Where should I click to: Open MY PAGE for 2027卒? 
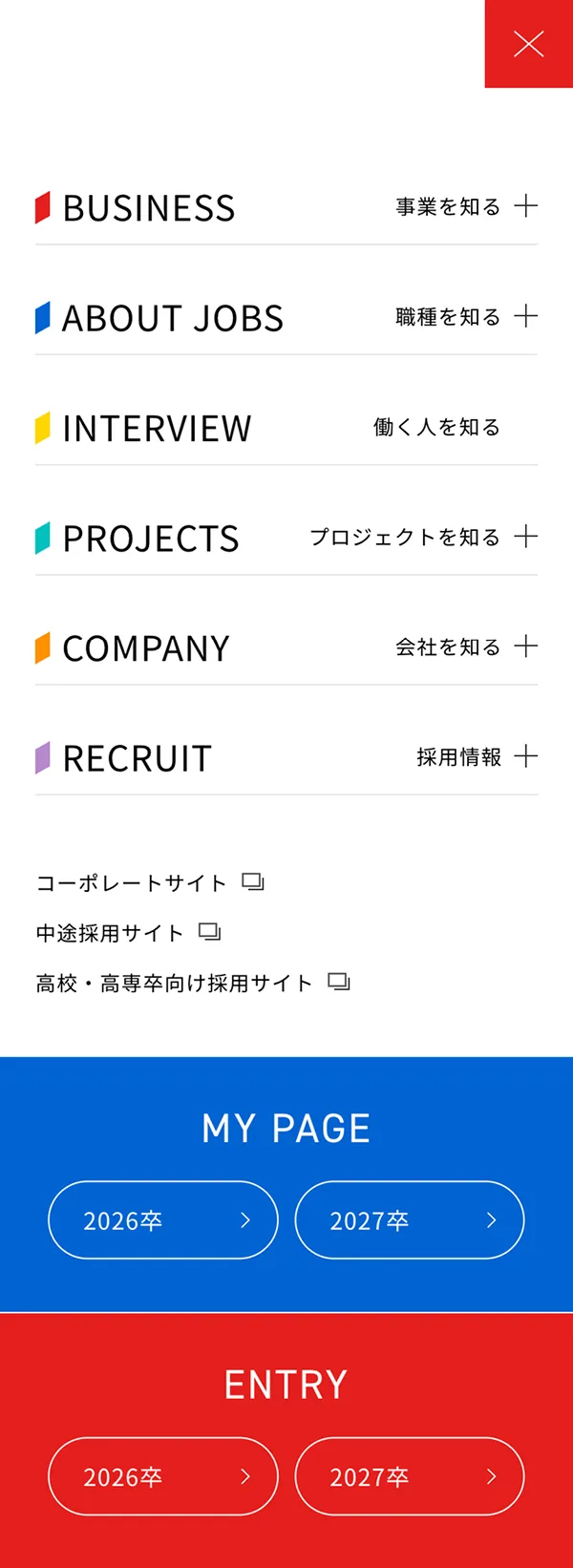(409, 1220)
